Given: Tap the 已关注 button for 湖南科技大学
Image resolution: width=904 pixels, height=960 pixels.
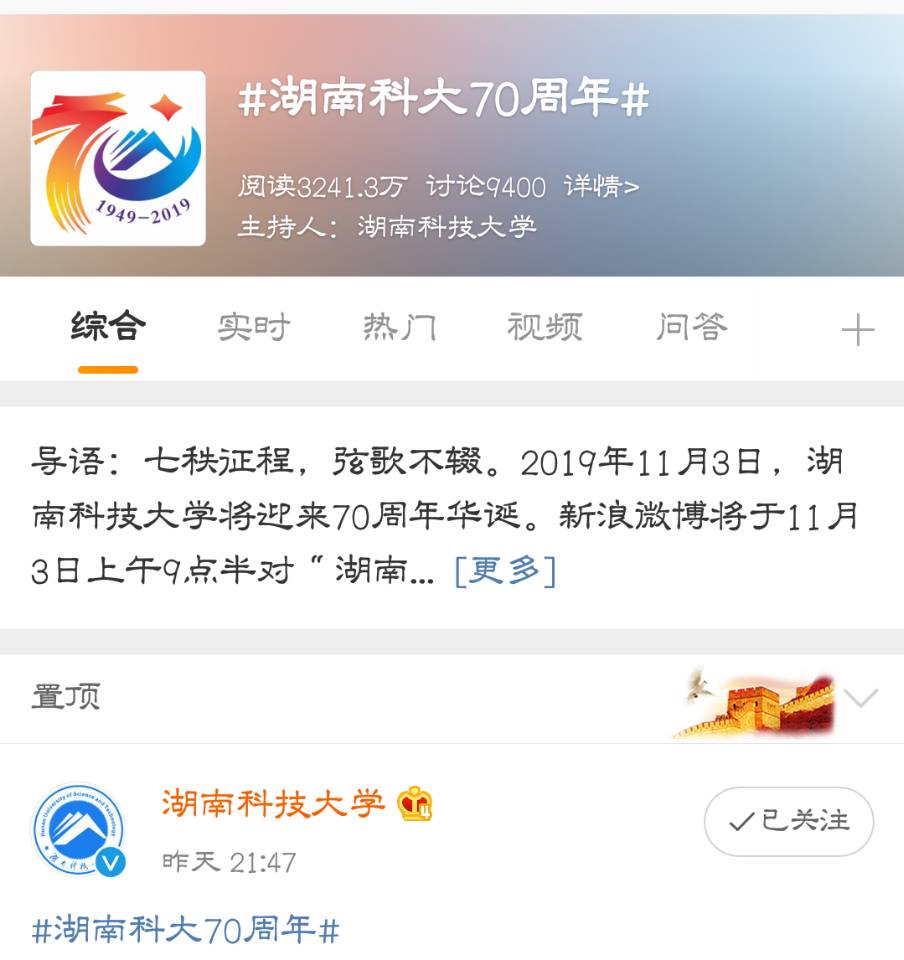Looking at the screenshot, I should pos(789,822).
